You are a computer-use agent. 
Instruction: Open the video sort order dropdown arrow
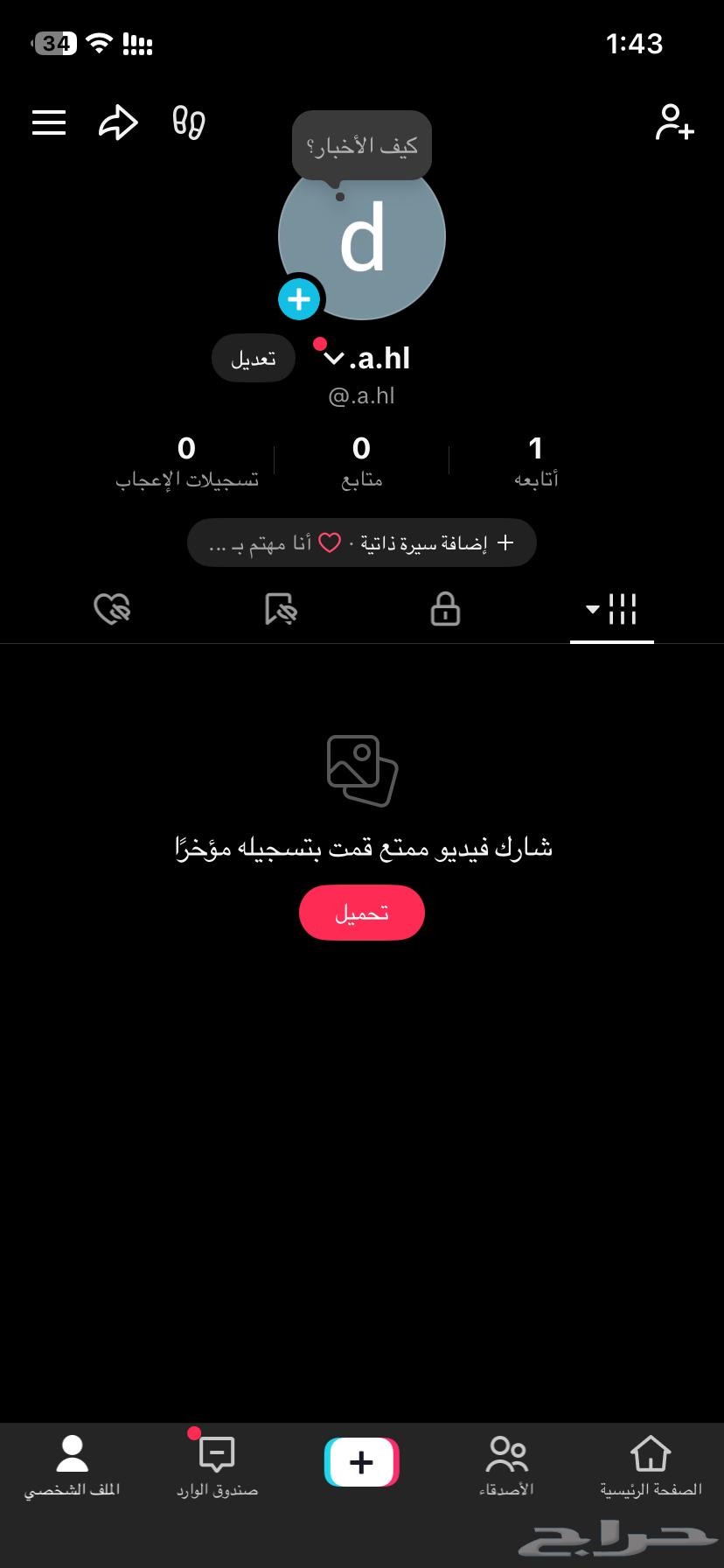pos(591,608)
